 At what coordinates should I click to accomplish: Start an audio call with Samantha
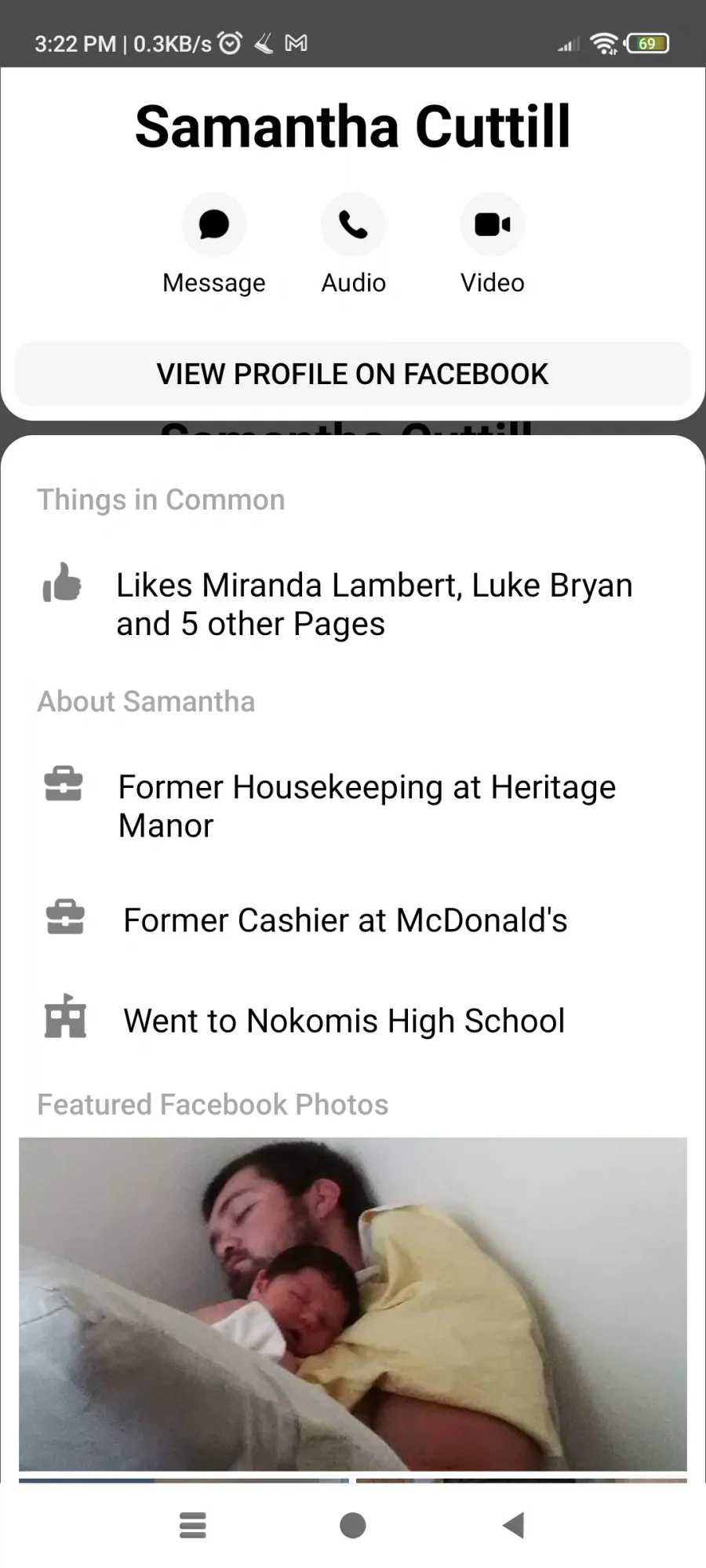click(353, 225)
